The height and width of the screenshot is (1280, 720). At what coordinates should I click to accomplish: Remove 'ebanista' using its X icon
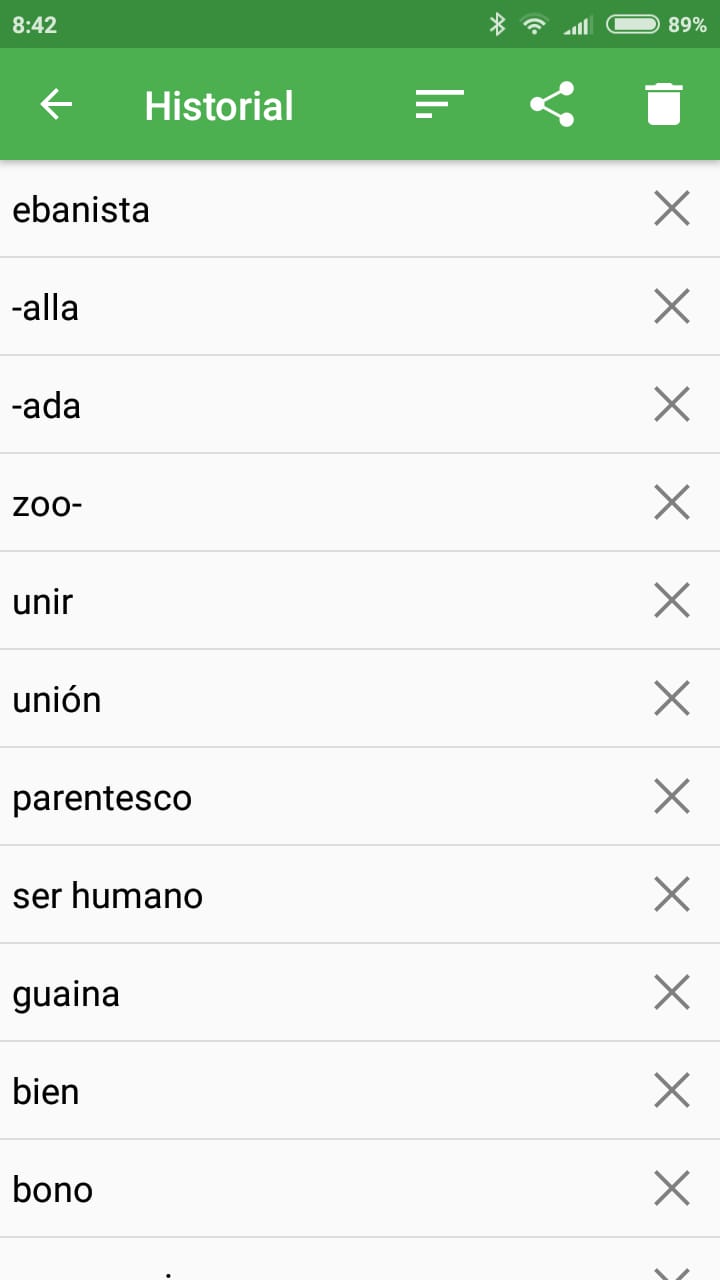coord(671,208)
